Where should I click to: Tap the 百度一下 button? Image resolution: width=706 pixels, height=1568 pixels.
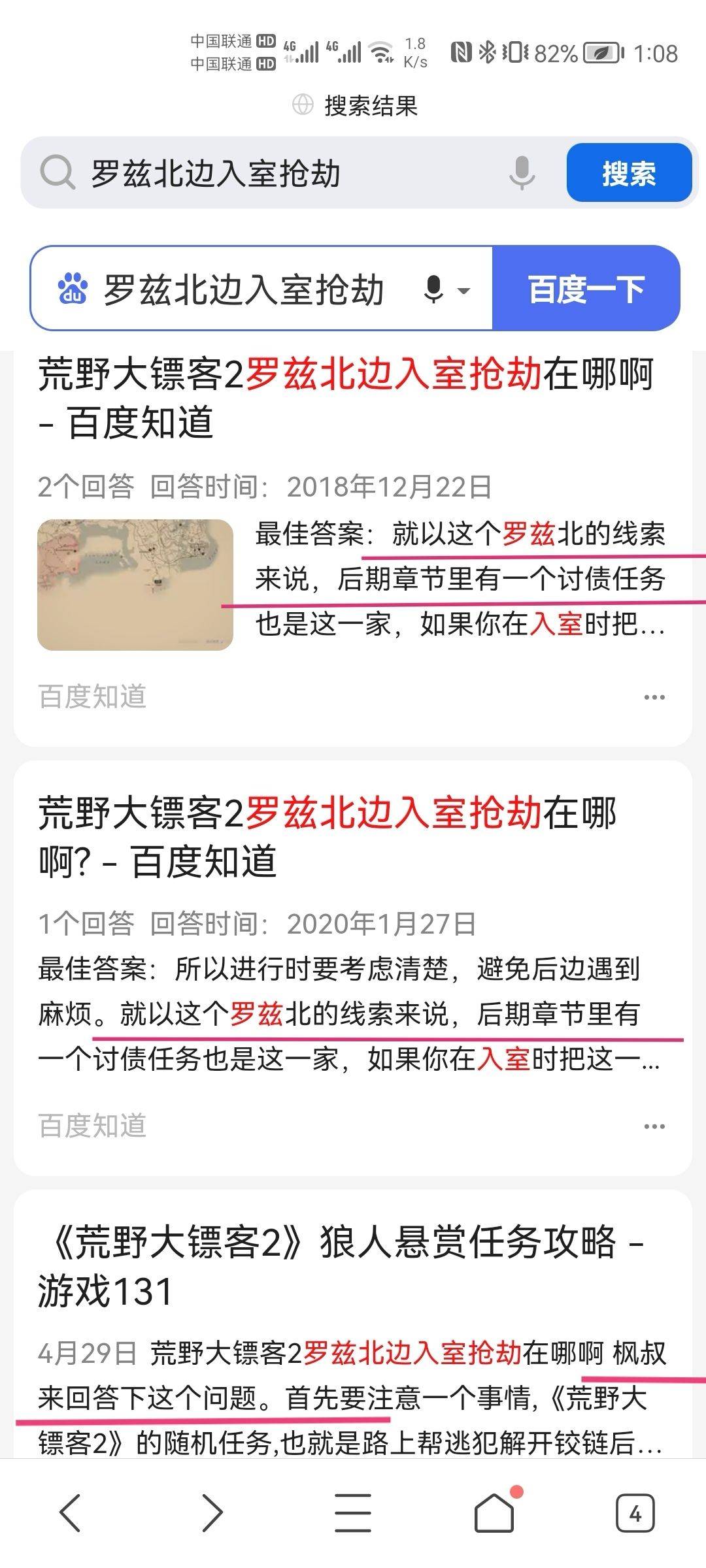[x=586, y=289]
